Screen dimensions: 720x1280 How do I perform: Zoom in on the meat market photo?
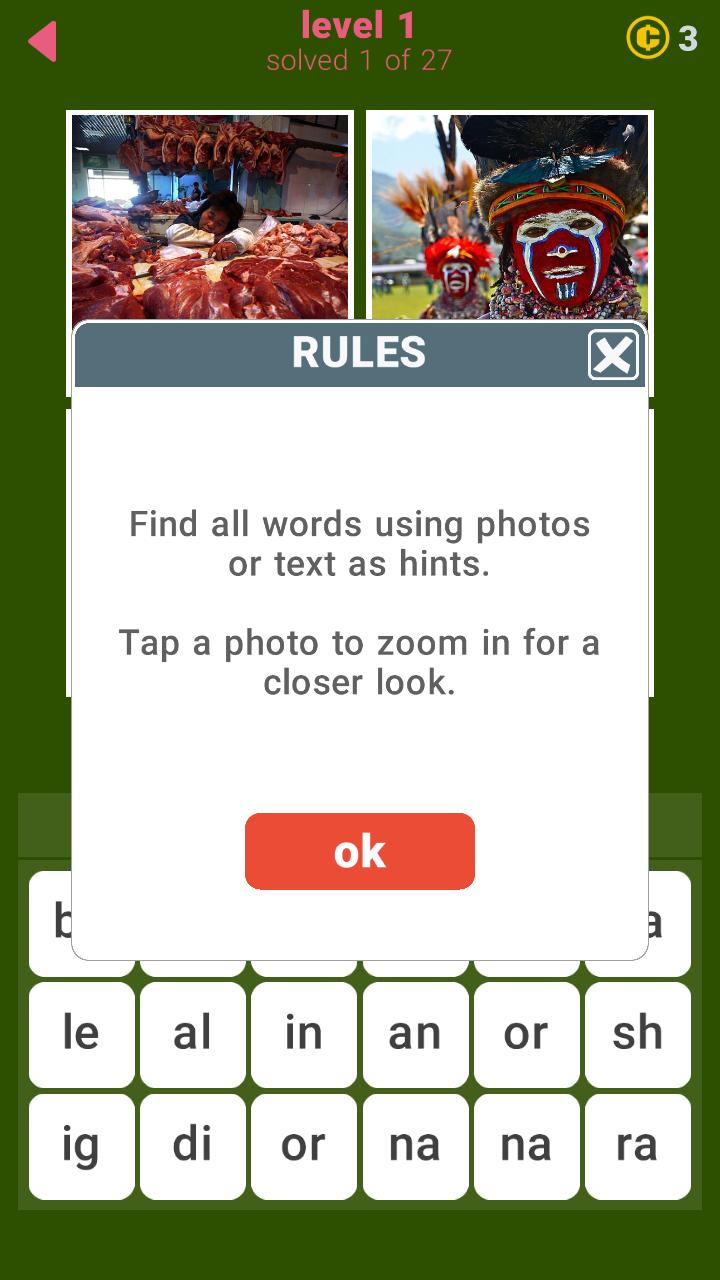pyautogui.click(x=210, y=215)
